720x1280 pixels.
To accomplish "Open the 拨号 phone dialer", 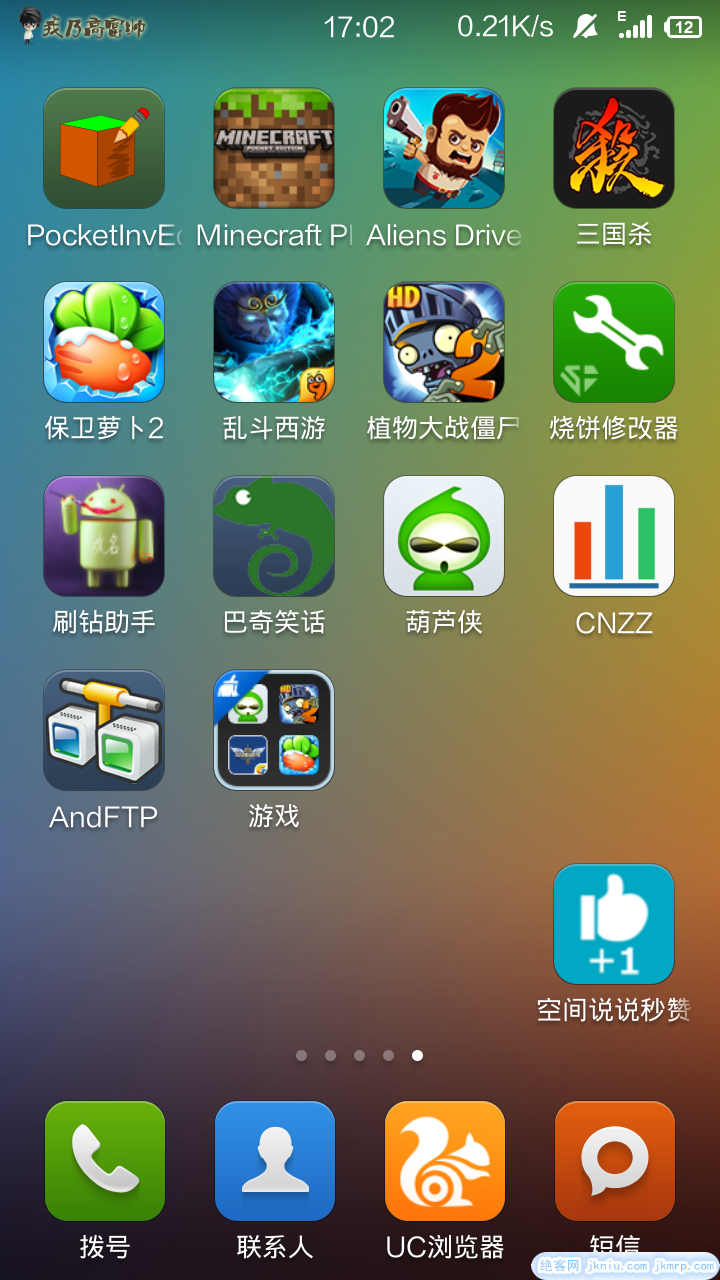I will [104, 1161].
